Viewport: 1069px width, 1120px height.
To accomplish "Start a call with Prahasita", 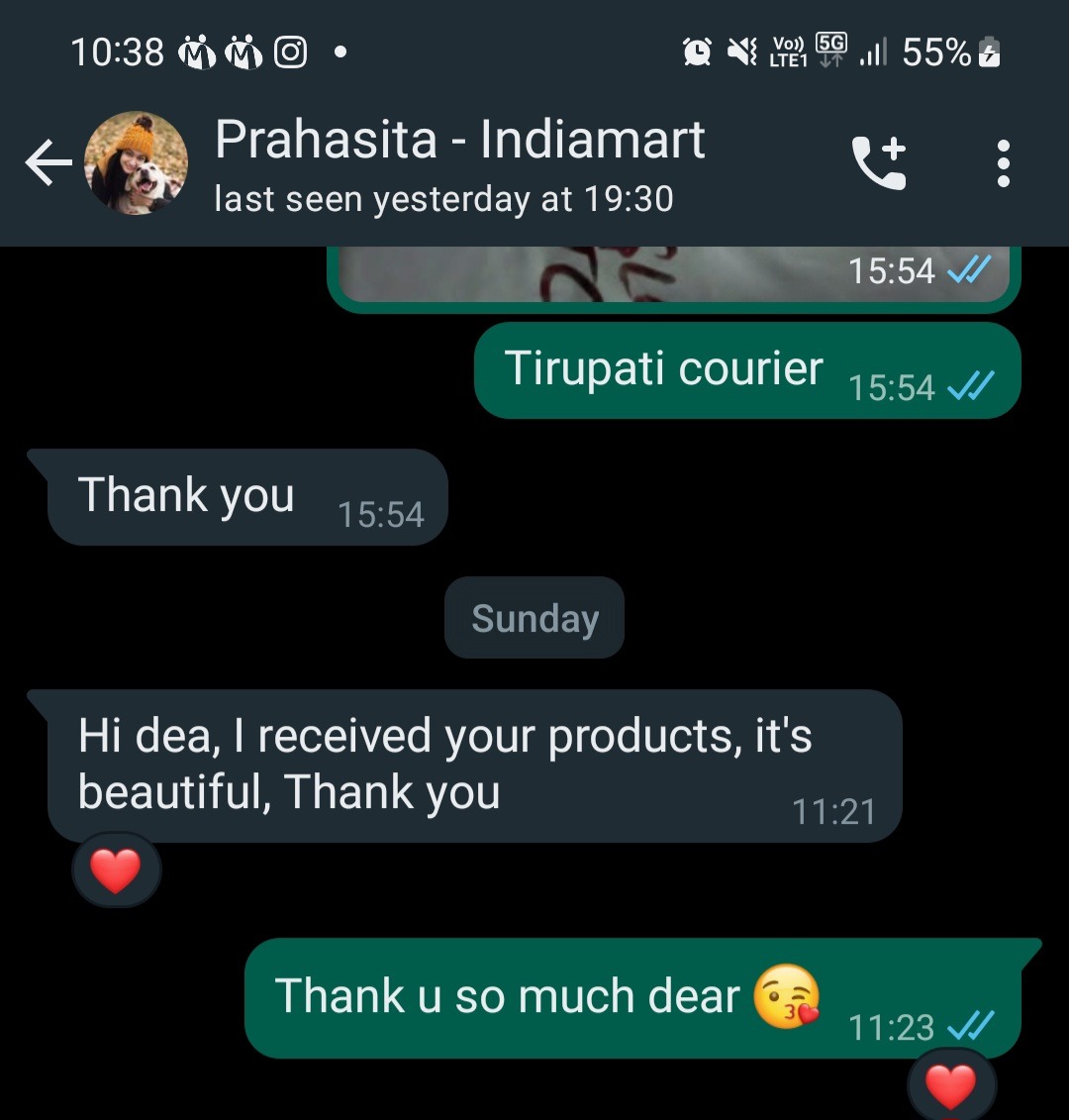I will click(878, 163).
